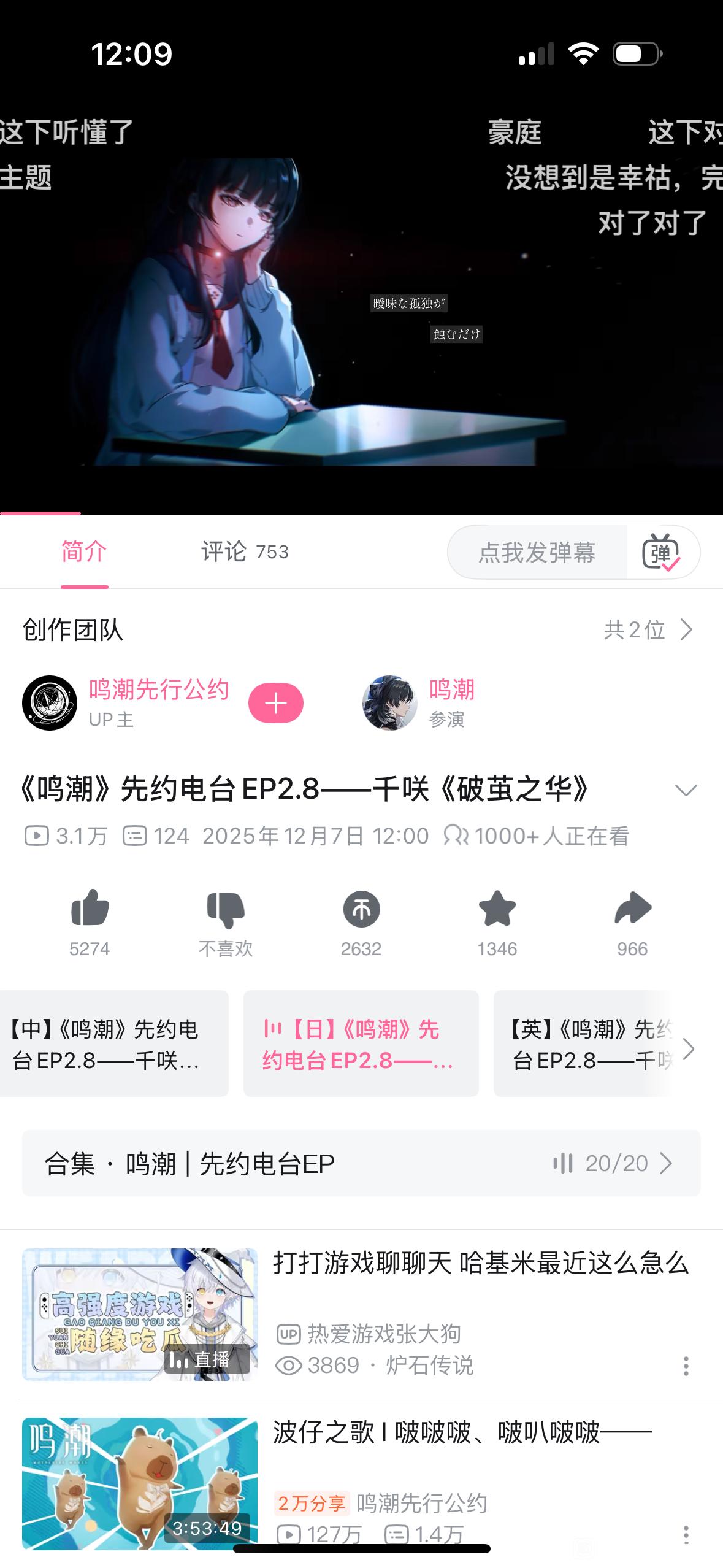Image resolution: width=723 pixels, height=1568 pixels.
Task: Expand the video title details
Action: coord(686,790)
